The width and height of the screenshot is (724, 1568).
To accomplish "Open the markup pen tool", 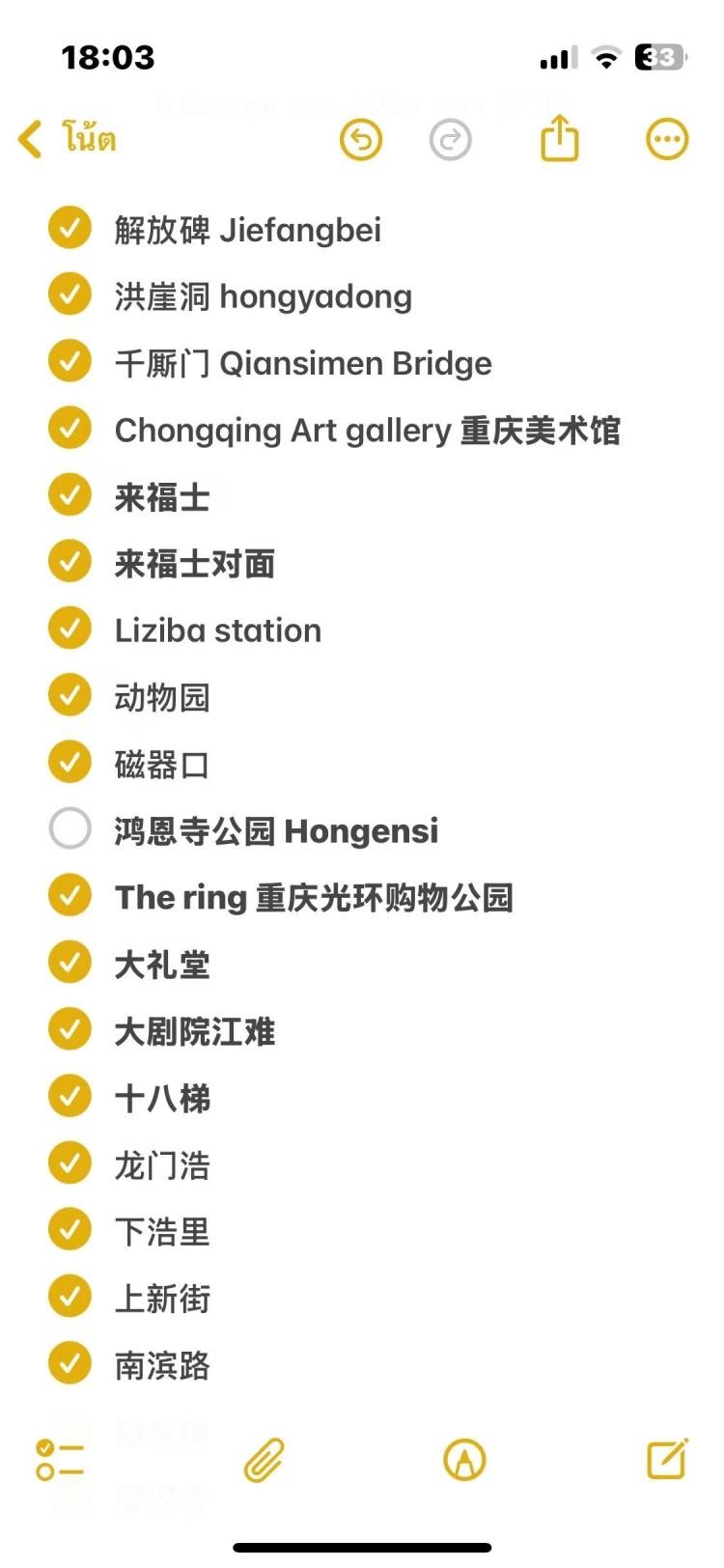I will 464,1460.
